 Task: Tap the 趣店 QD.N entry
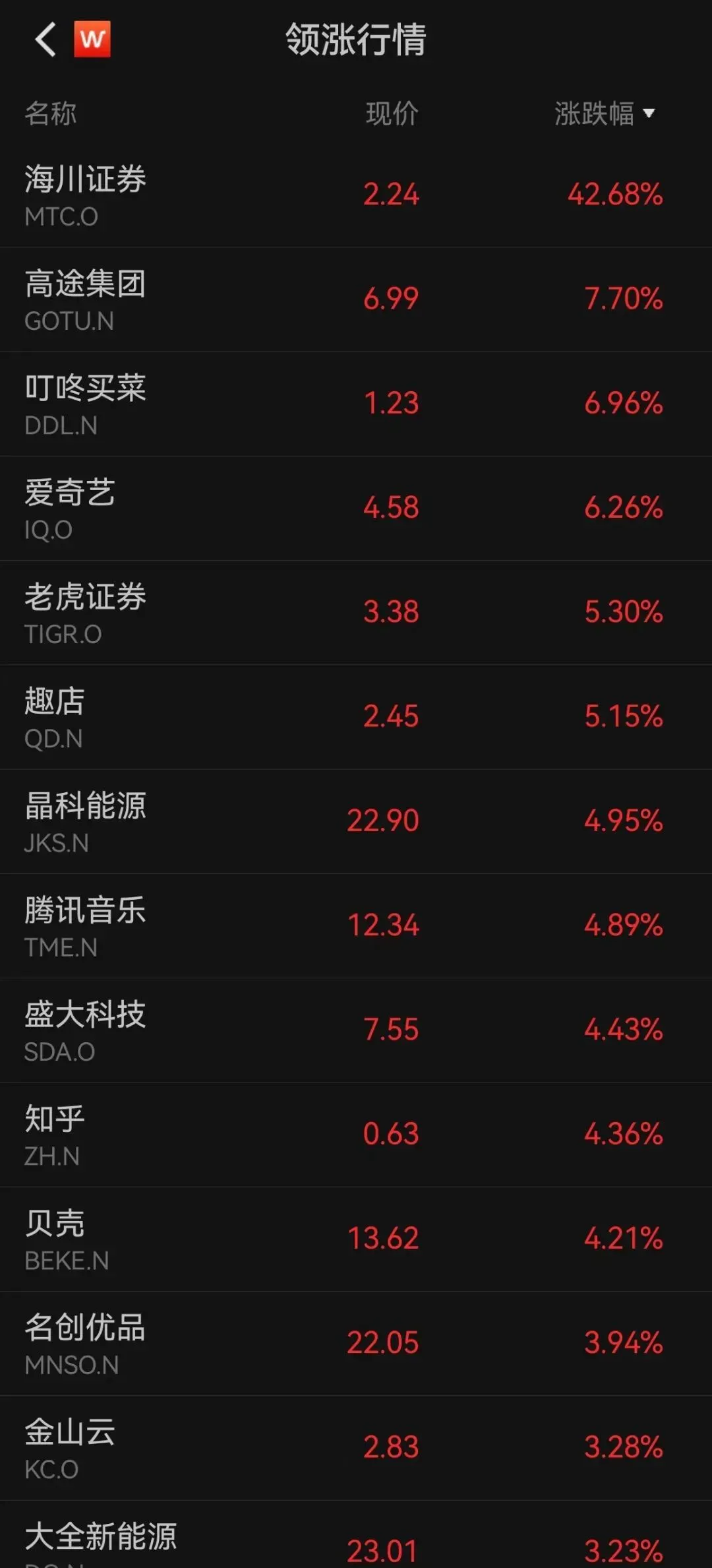[356, 716]
